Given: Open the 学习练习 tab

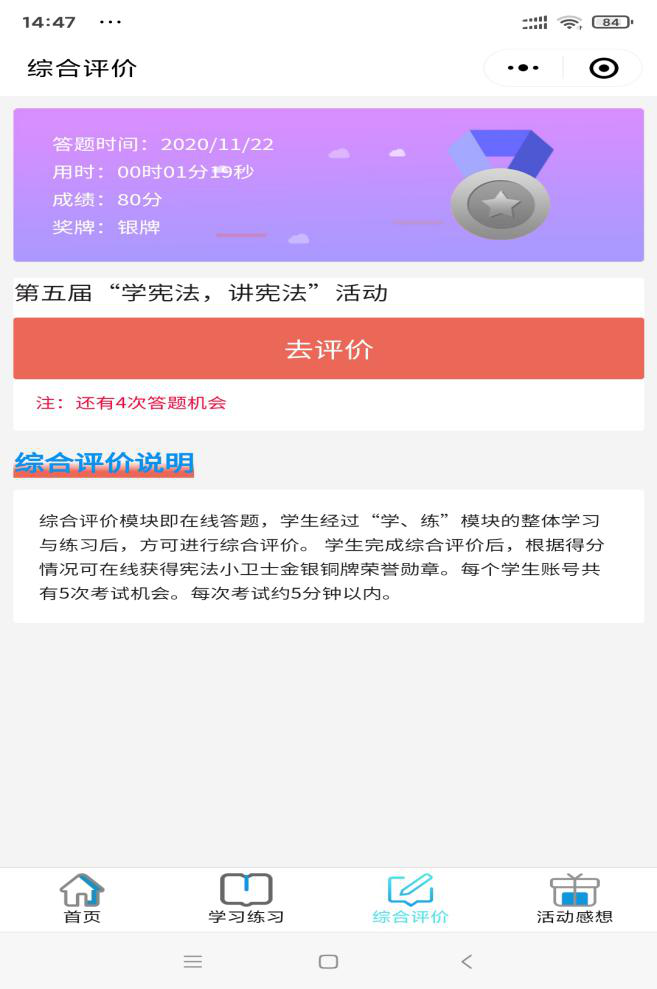Looking at the screenshot, I should [x=246, y=898].
